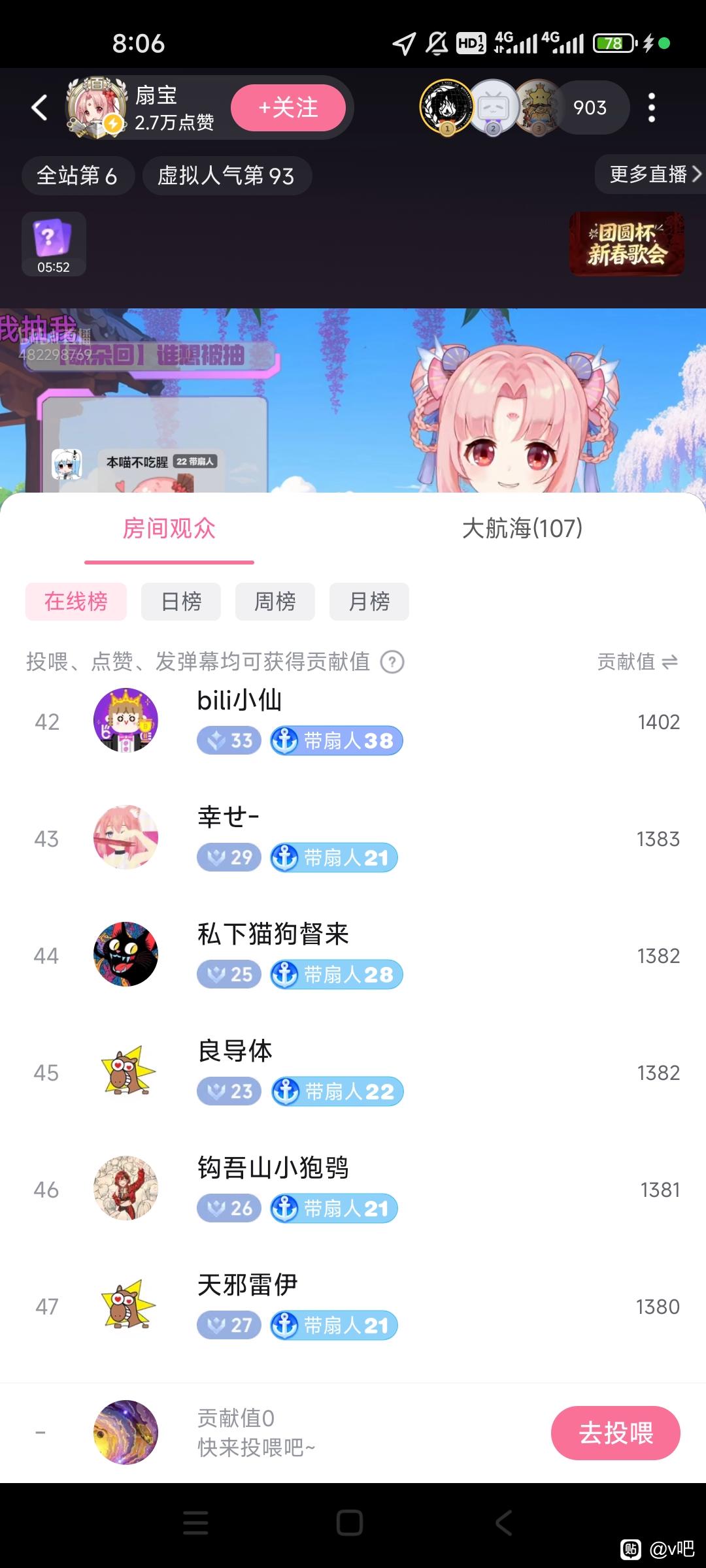Show the 周榜 weekly ranking

(x=275, y=601)
